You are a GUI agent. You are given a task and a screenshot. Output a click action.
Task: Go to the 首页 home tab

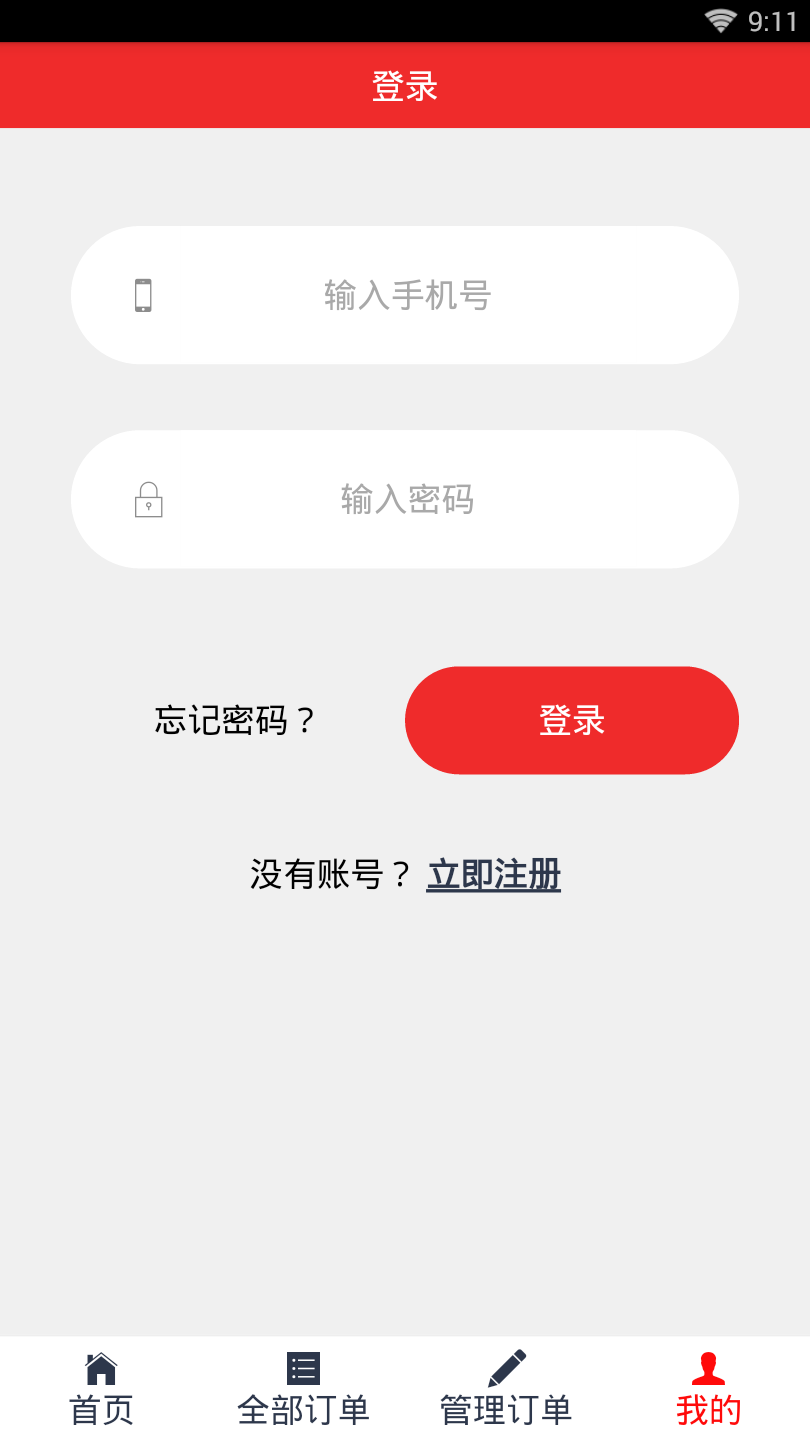pyautogui.click(x=101, y=1390)
